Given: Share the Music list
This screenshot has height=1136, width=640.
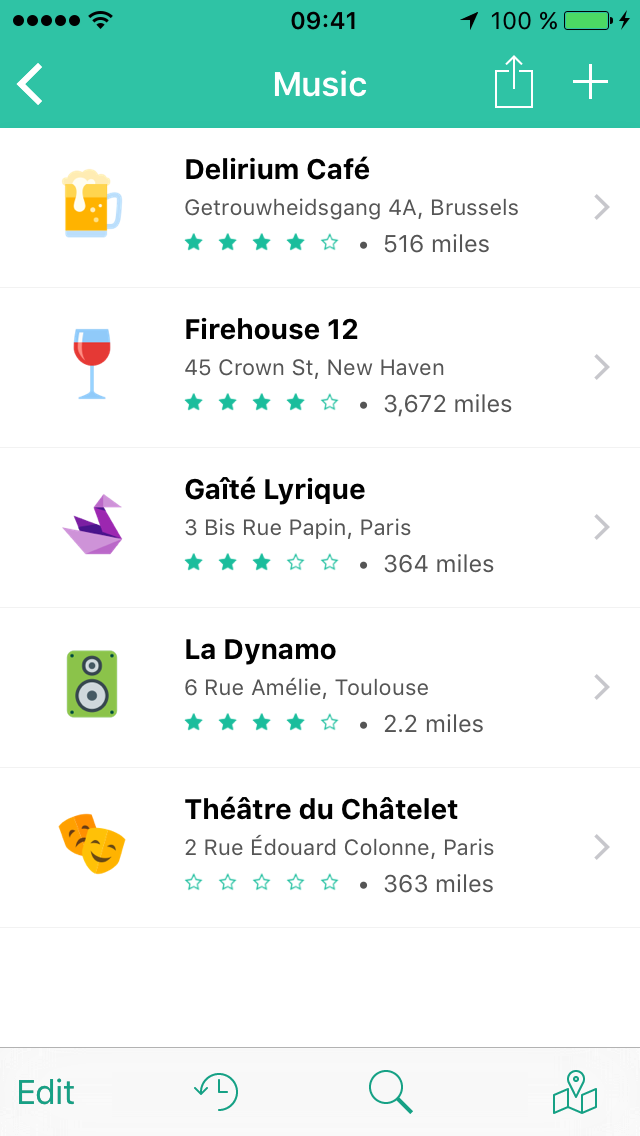Looking at the screenshot, I should [514, 83].
